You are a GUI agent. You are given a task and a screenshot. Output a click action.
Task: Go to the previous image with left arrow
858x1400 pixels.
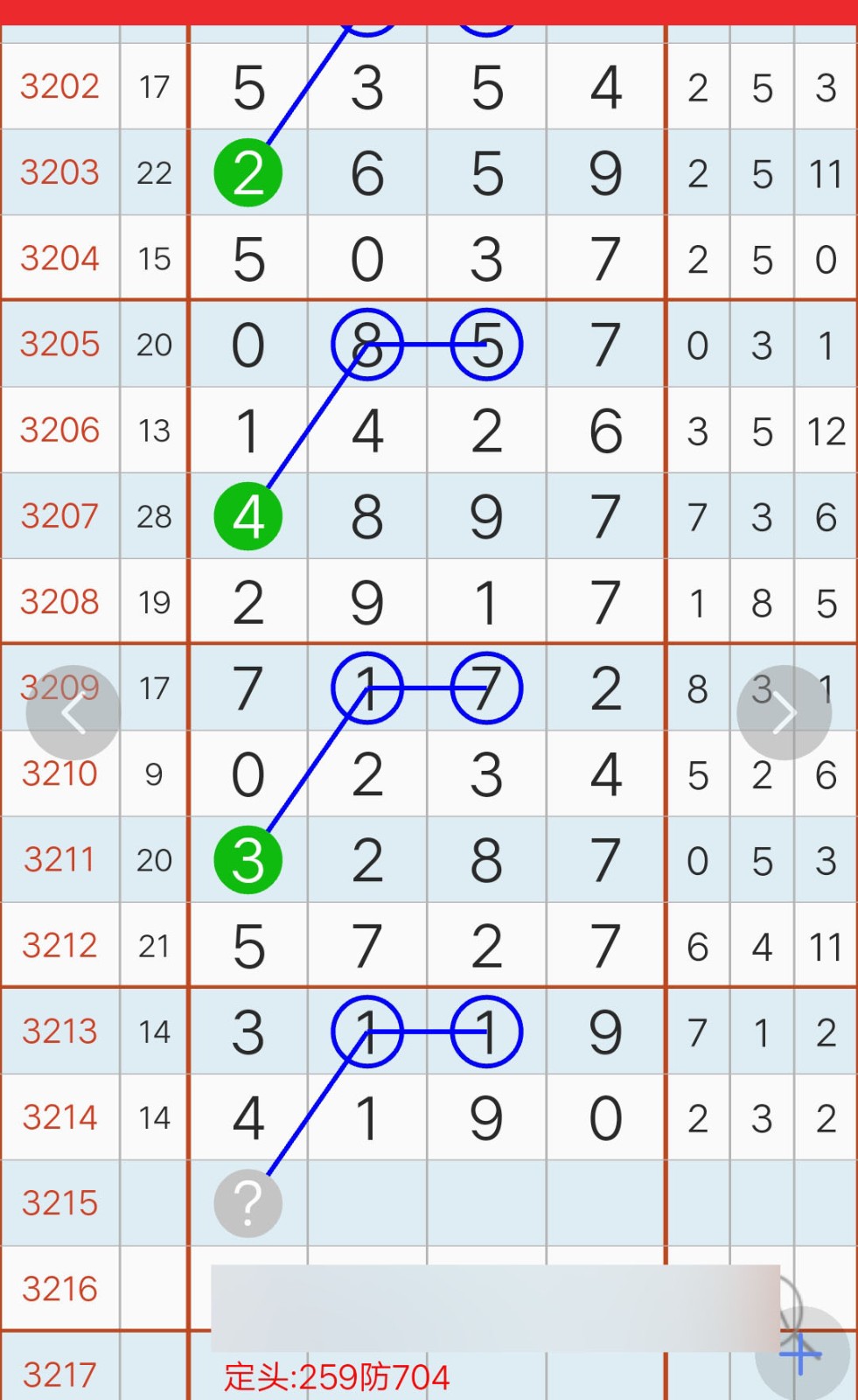pos(73,713)
